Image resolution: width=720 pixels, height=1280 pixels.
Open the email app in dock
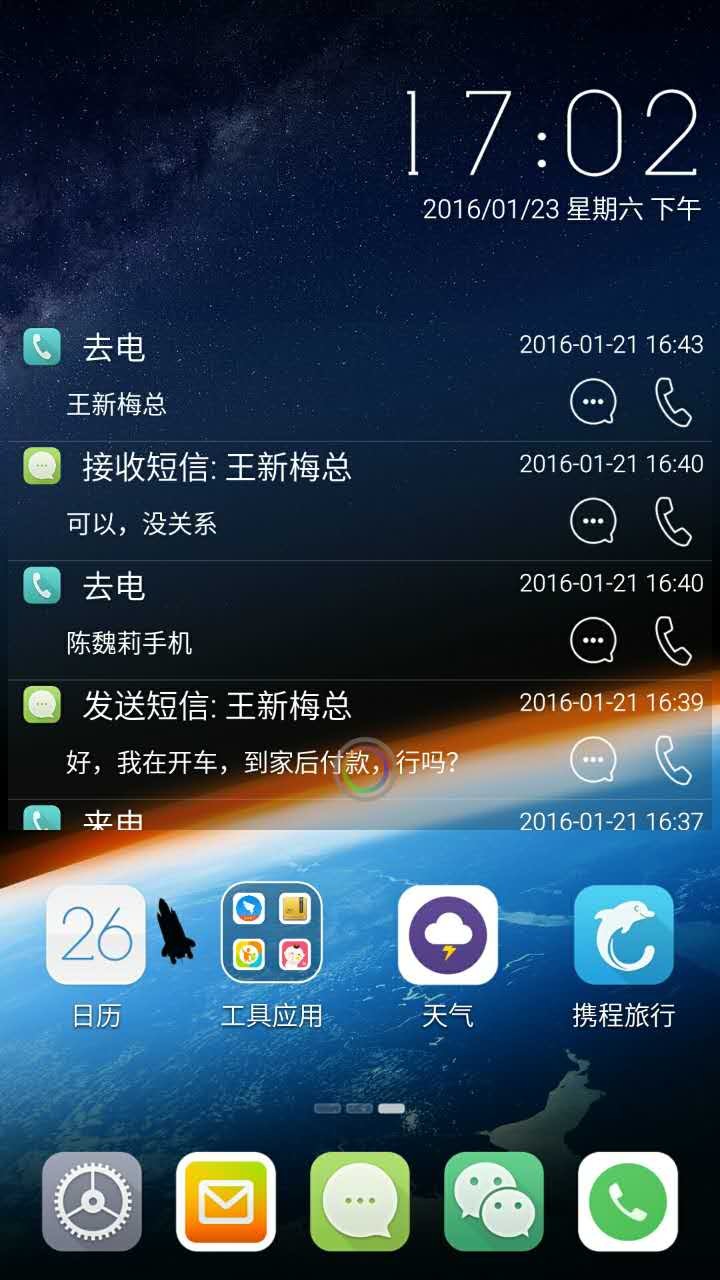coord(226,1201)
